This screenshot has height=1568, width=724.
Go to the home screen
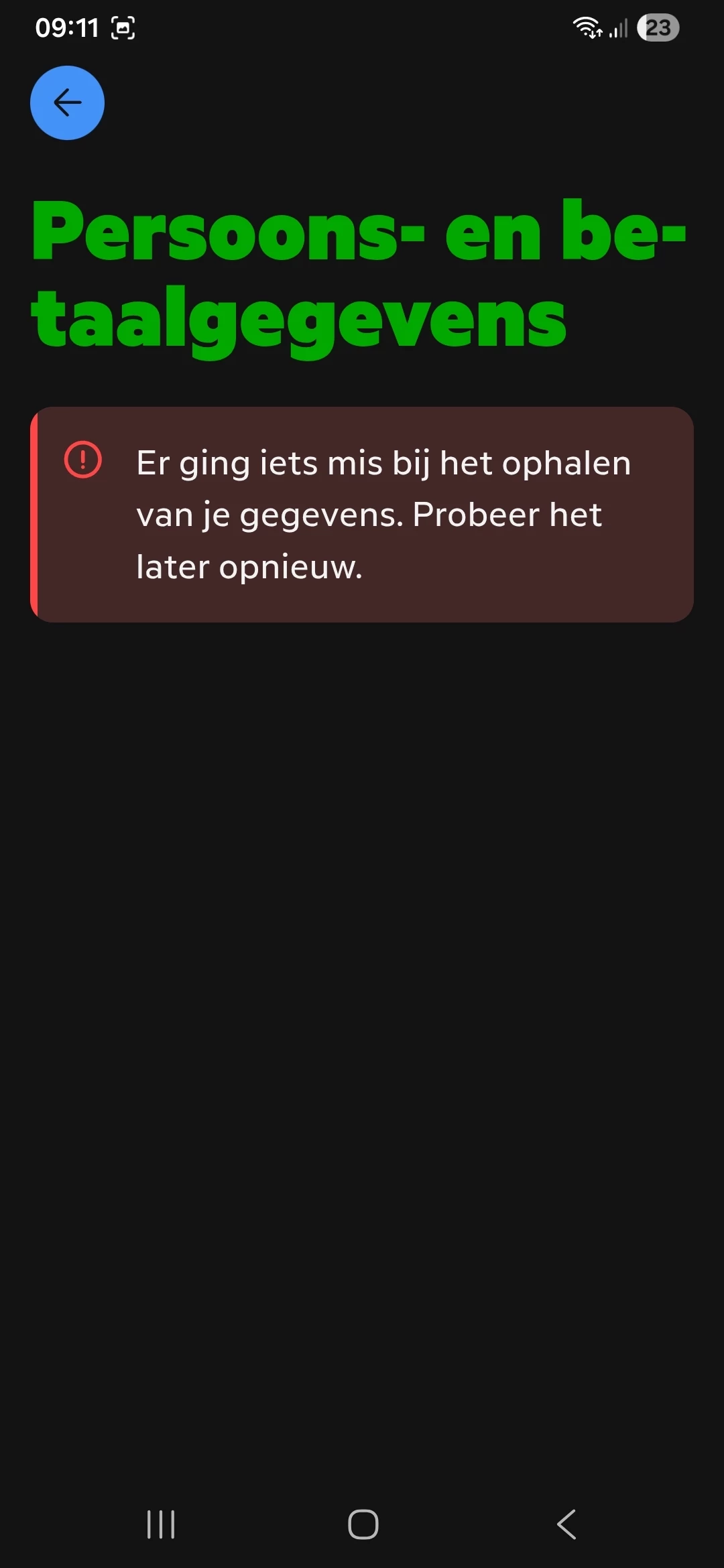pos(363,1524)
